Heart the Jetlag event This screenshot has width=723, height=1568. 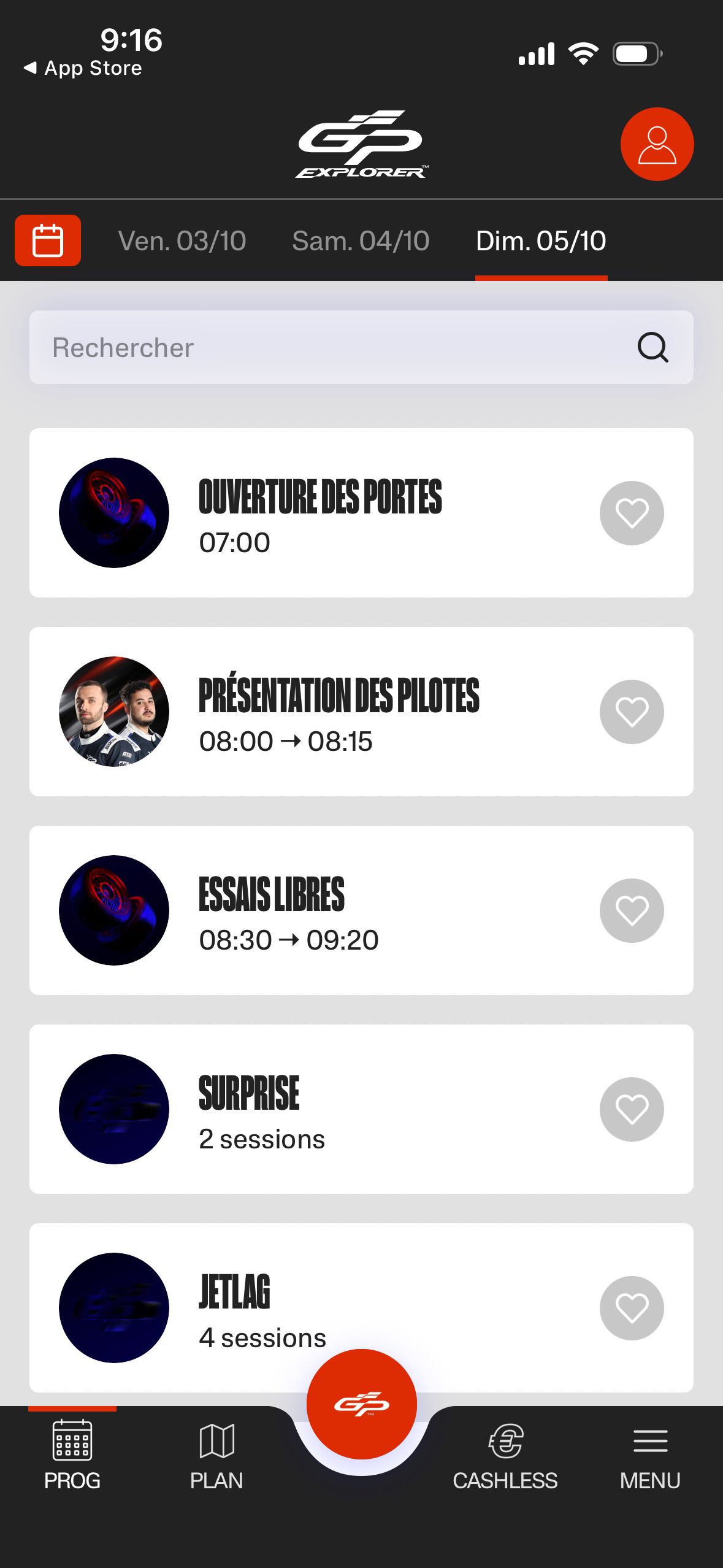[632, 1308]
